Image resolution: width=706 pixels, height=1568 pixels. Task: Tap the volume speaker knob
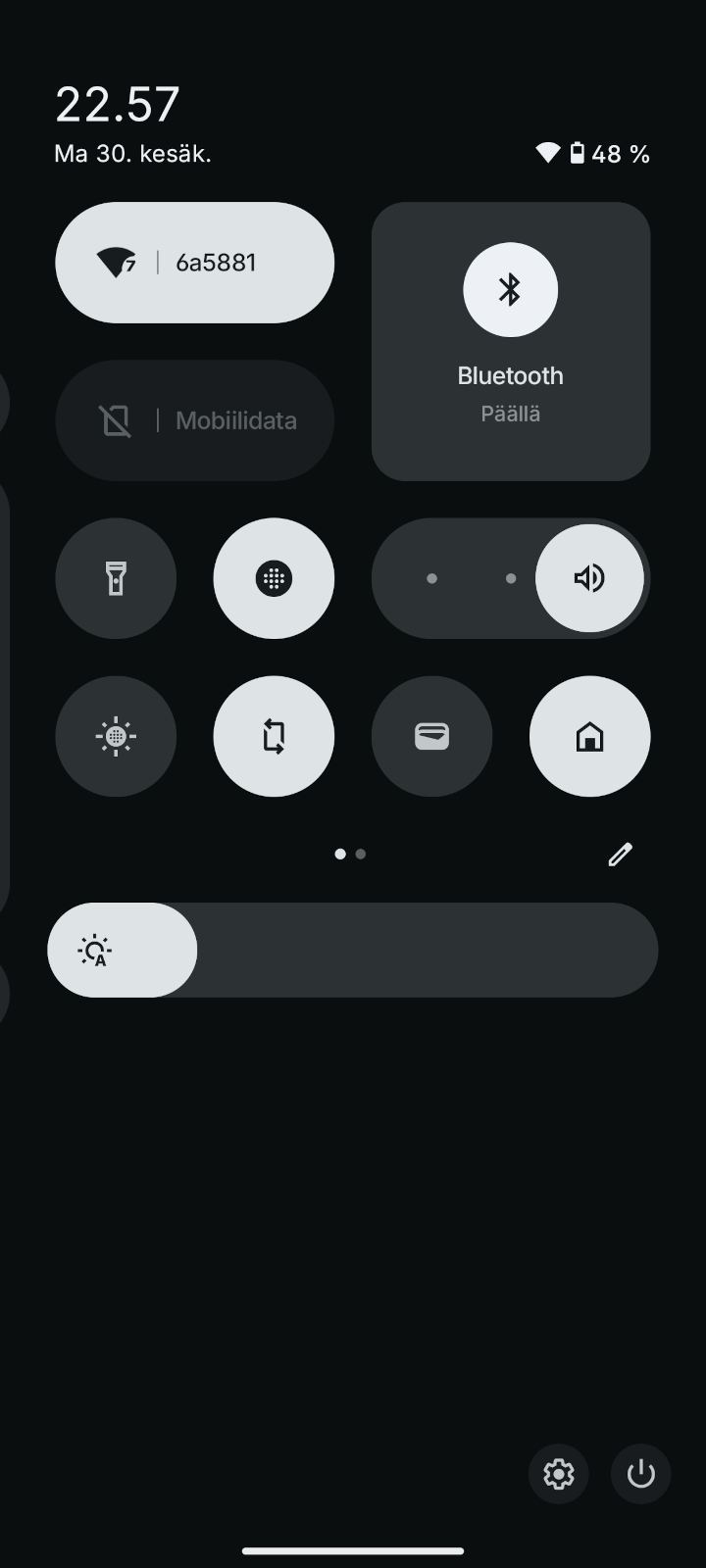(x=589, y=578)
